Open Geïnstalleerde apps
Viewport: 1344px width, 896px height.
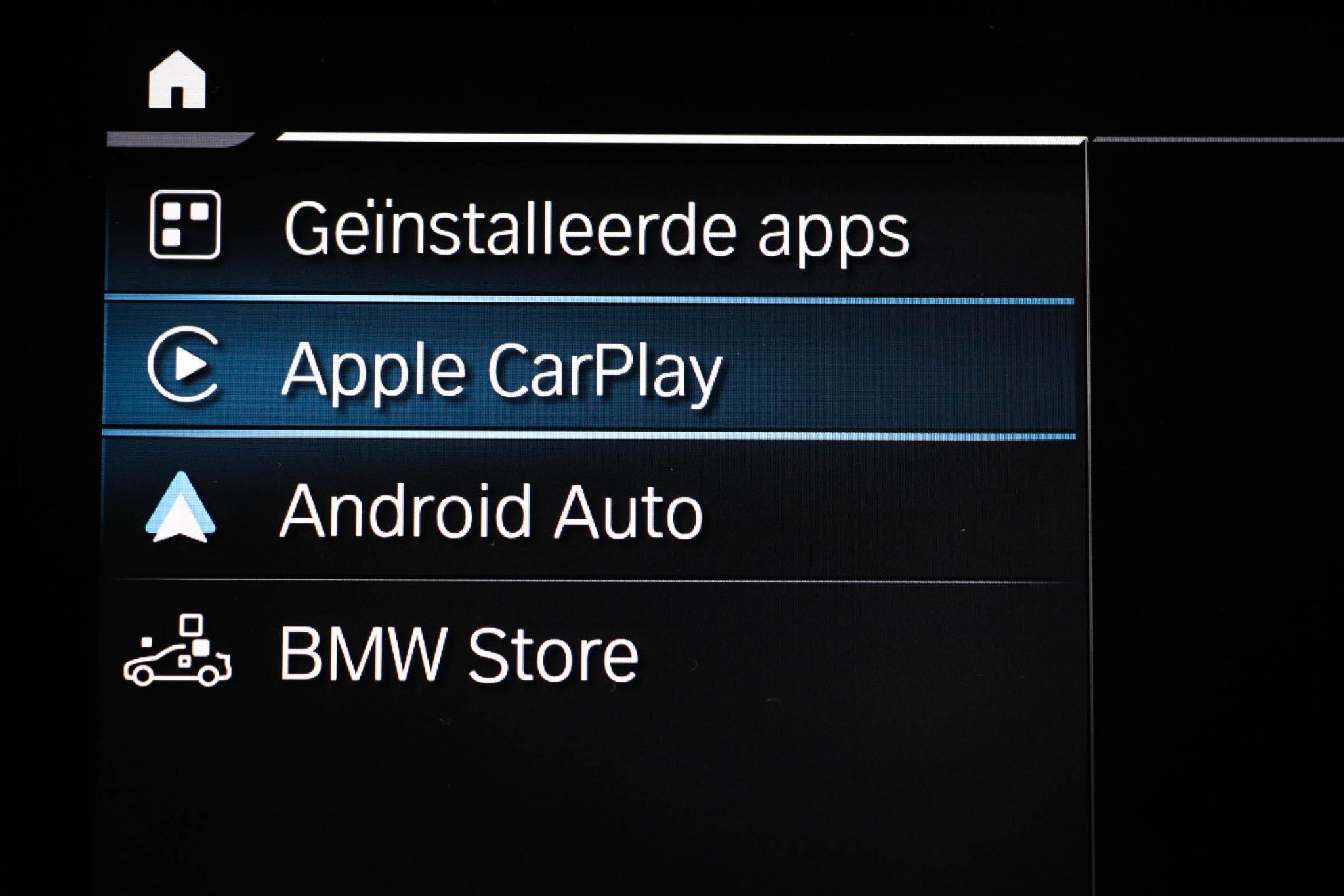[x=596, y=228]
